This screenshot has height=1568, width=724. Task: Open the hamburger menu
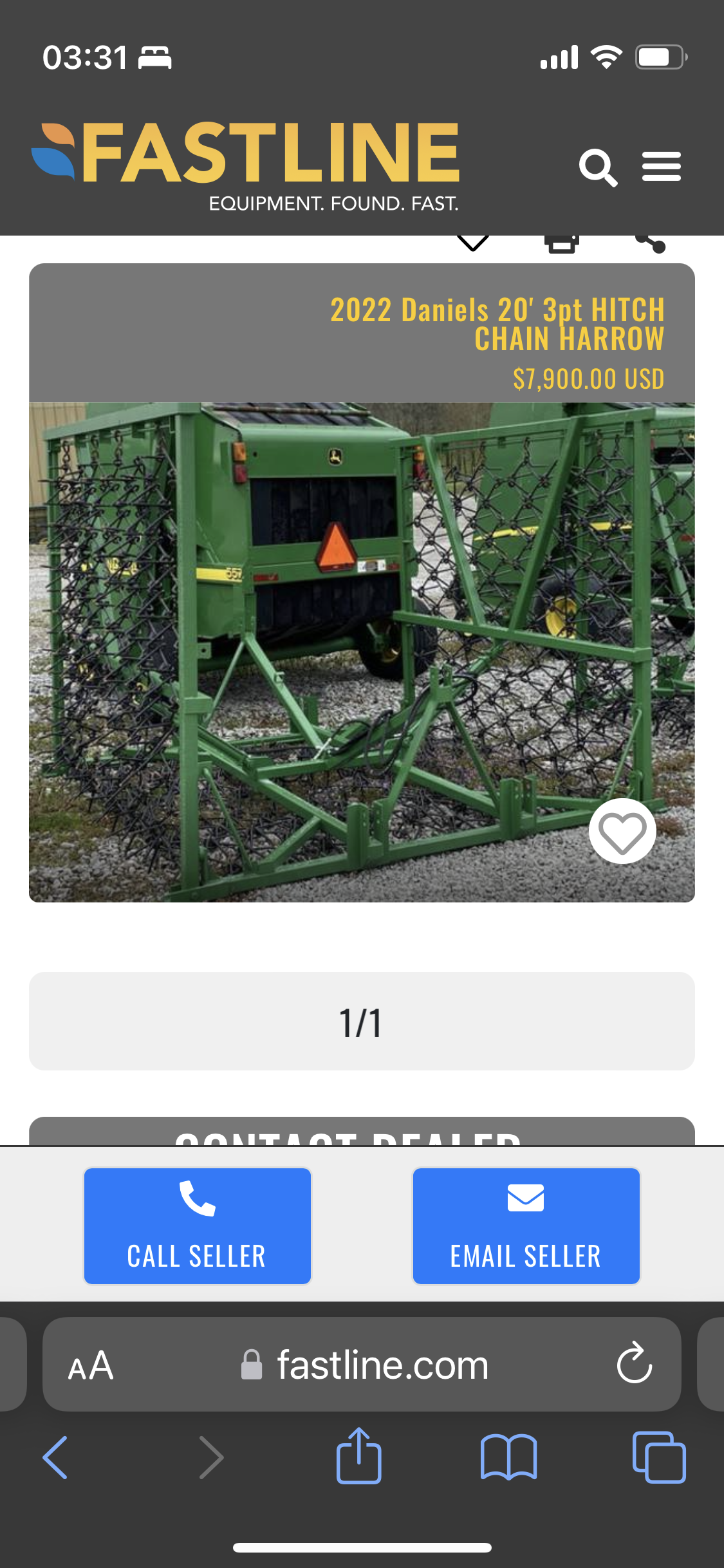coord(661,167)
